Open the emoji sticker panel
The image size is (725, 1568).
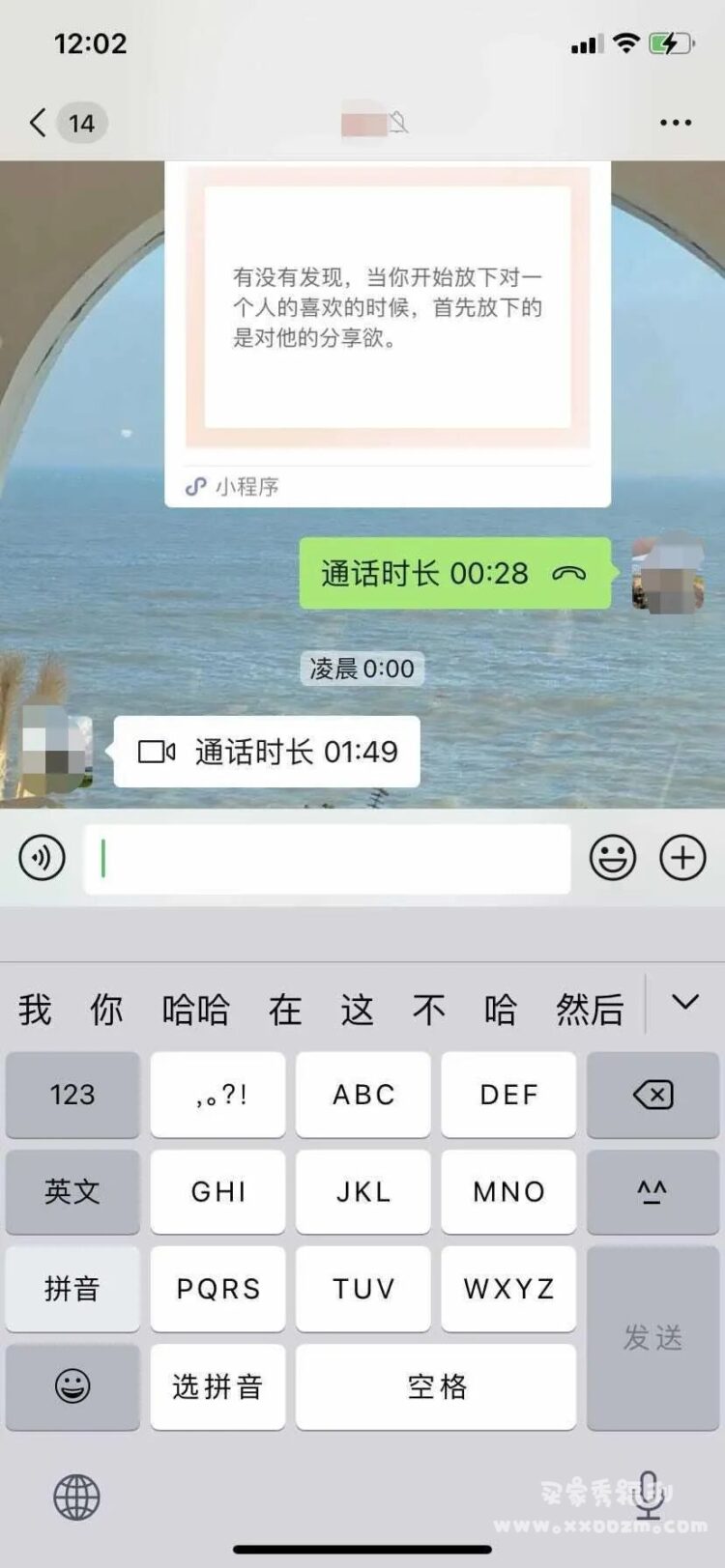(x=613, y=857)
